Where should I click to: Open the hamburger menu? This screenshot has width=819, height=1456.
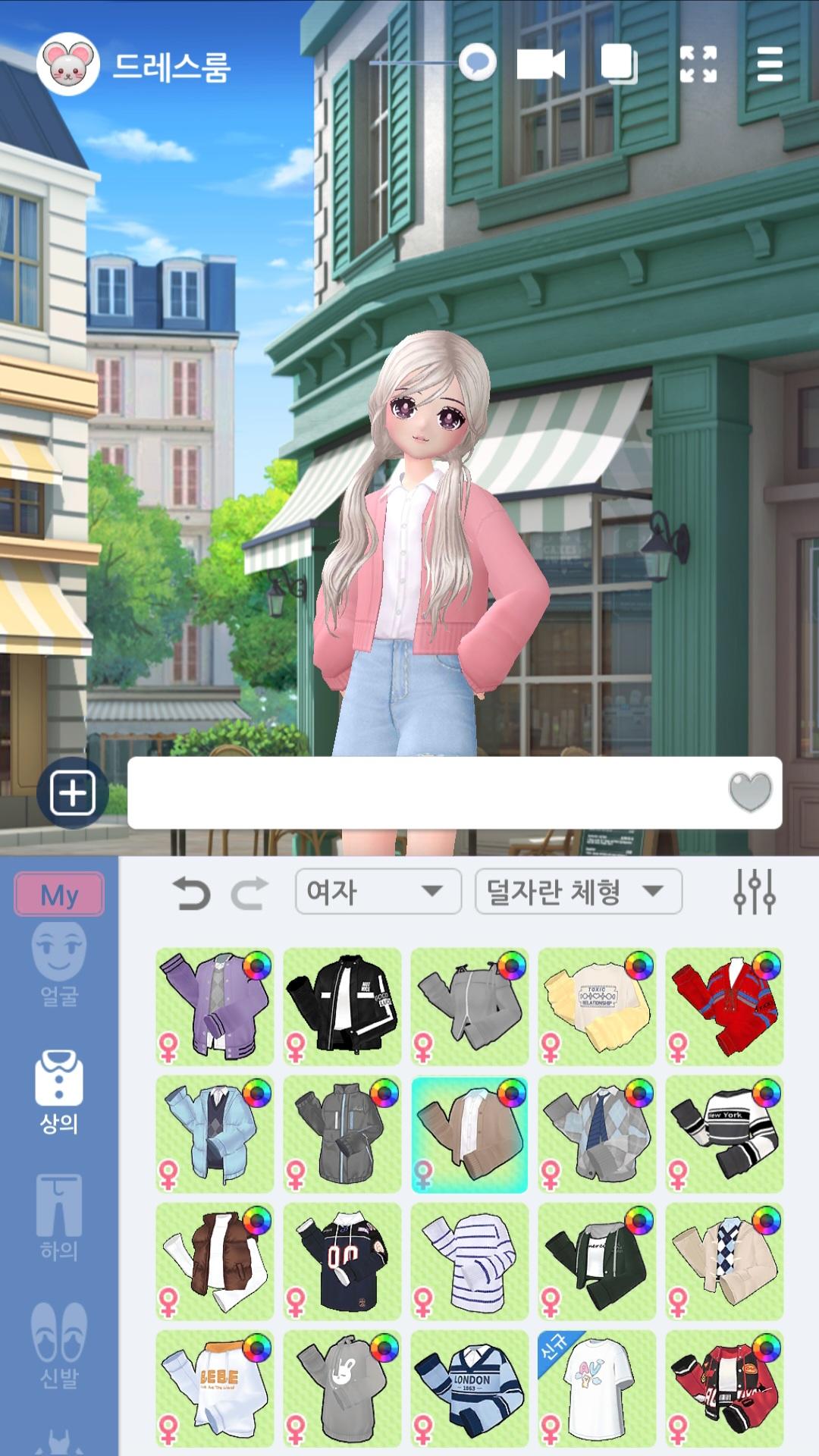pos(769,64)
